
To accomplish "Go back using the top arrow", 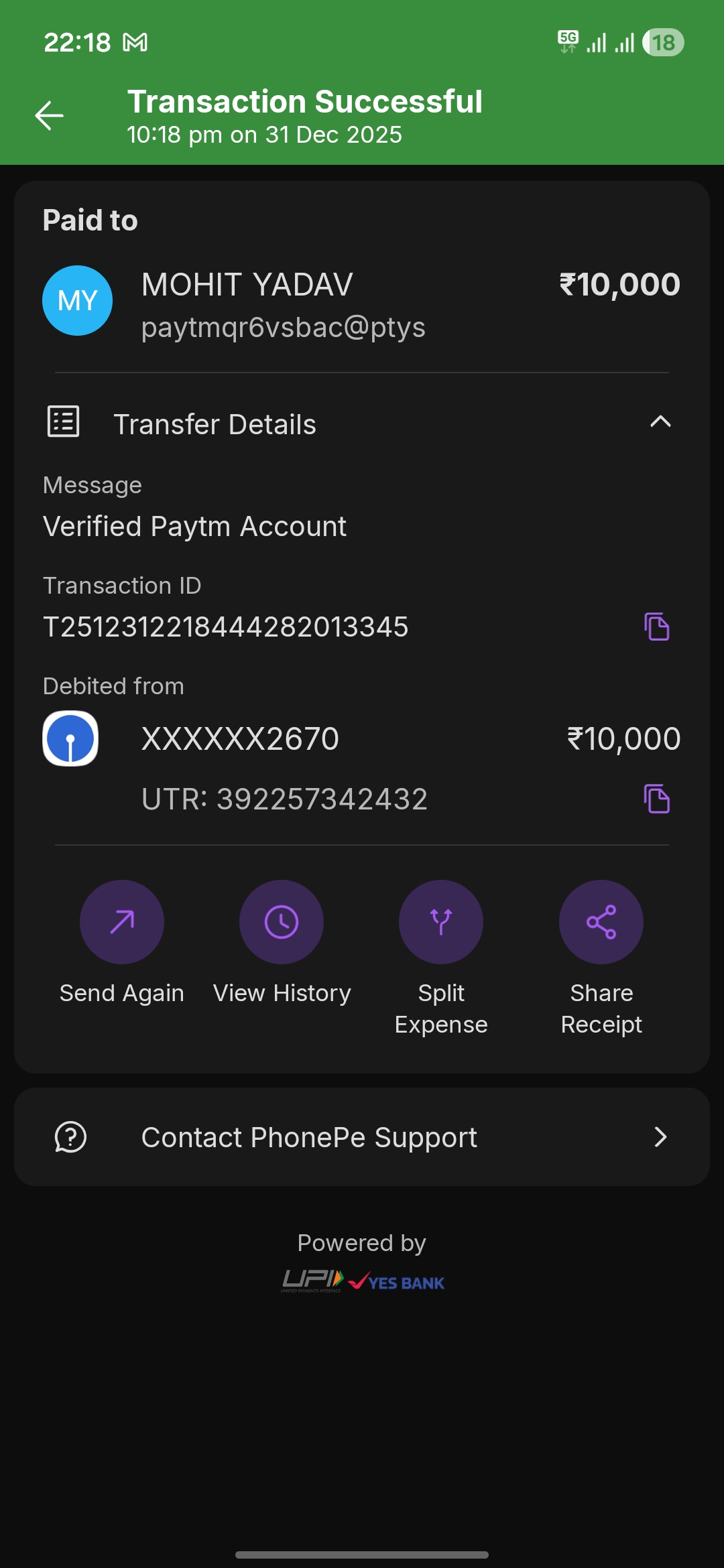I will point(50,115).
